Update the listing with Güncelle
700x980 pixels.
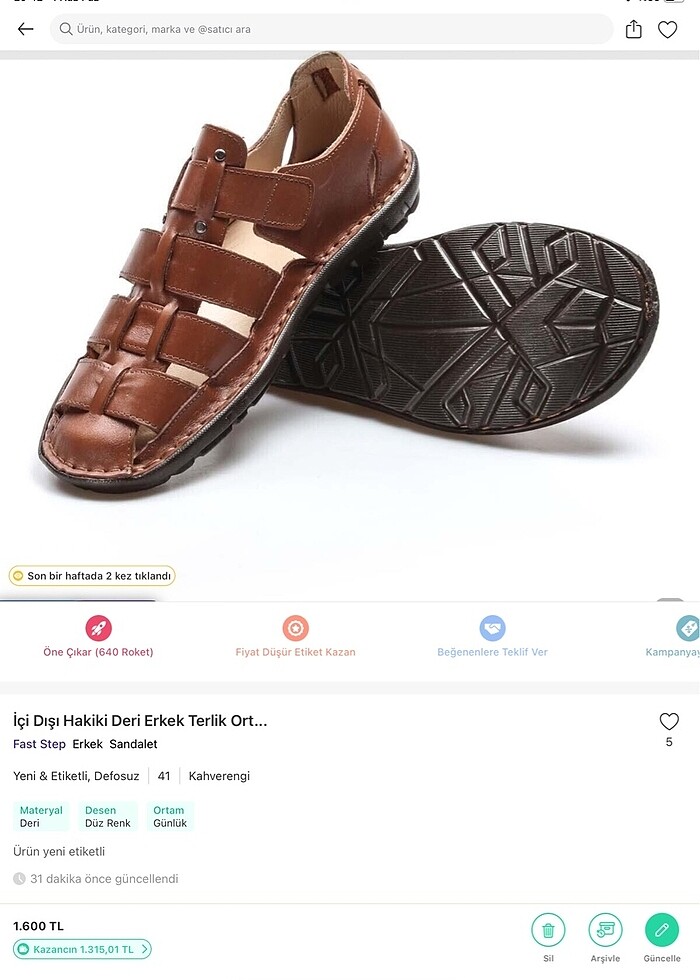coord(662,937)
